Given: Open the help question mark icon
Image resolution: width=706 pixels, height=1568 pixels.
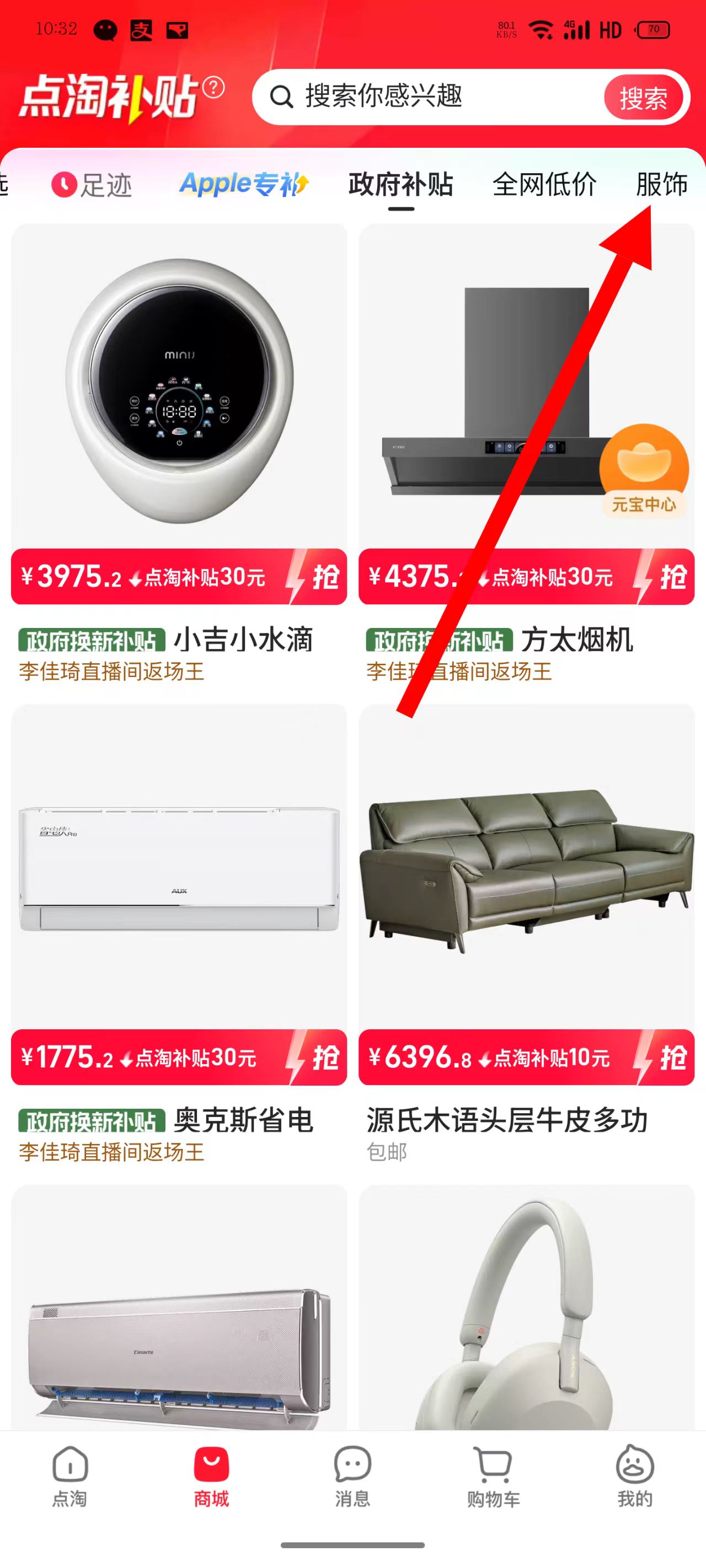Looking at the screenshot, I should tap(213, 88).
